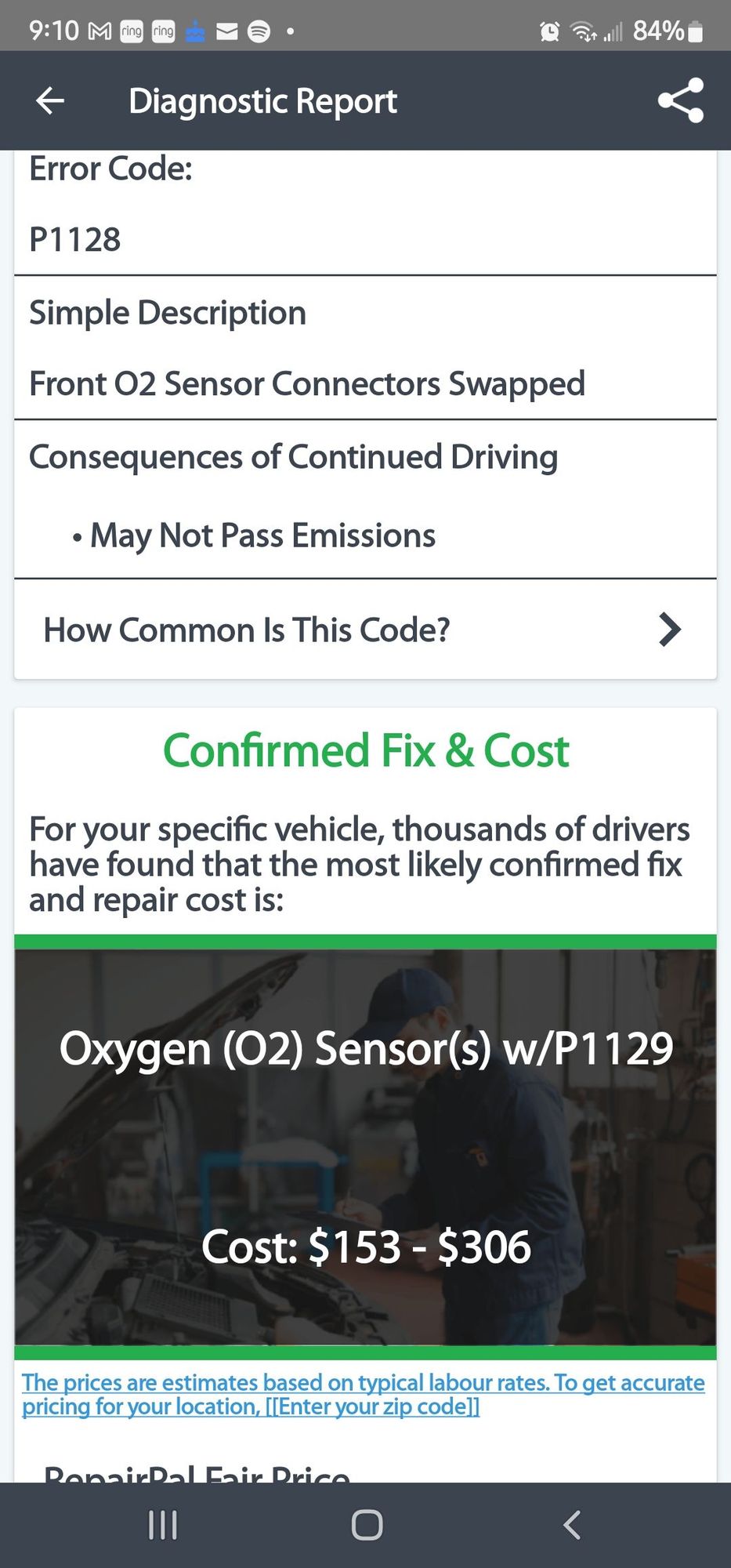Image resolution: width=731 pixels, height=1568 pixels.
Task: Tap the system home button
Action: pyautogui.click(x=367, y=1525)
